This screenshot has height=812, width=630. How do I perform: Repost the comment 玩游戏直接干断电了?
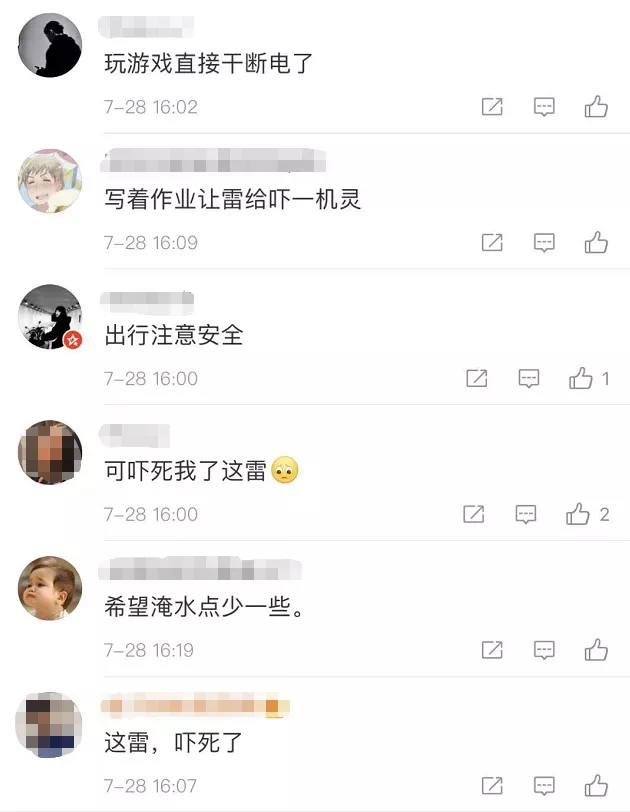(492, 107)
